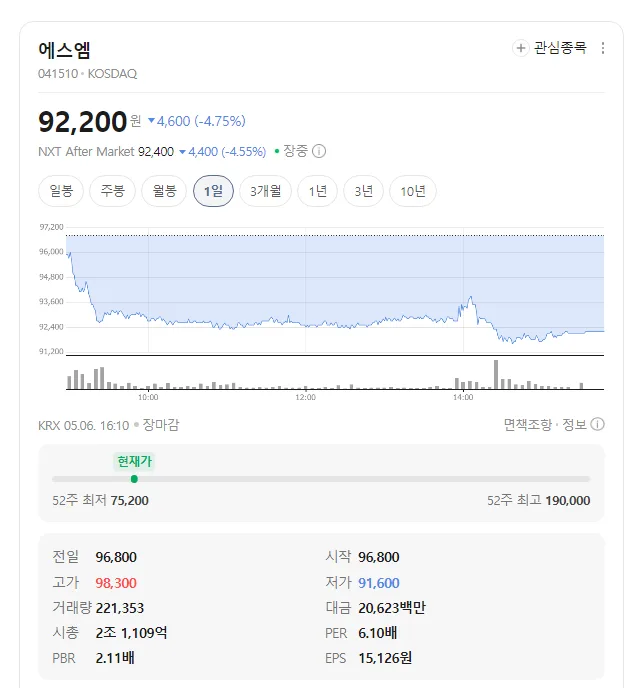Viewport: 636px width, 688px height.
Task: Open the 면책조항 · 정보 link
Action: (x=554, y=424)
